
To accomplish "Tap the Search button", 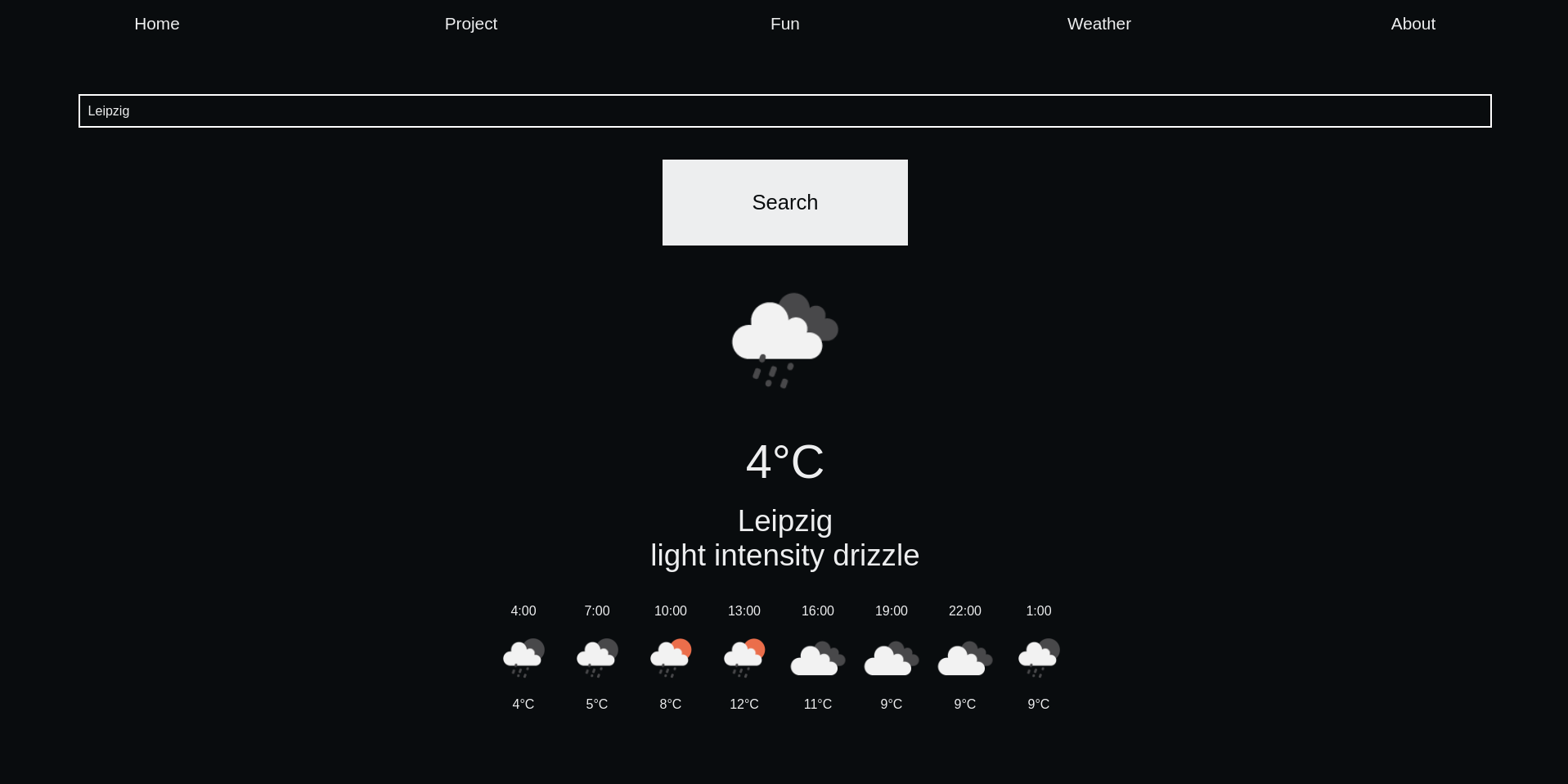I will (784, 202).
